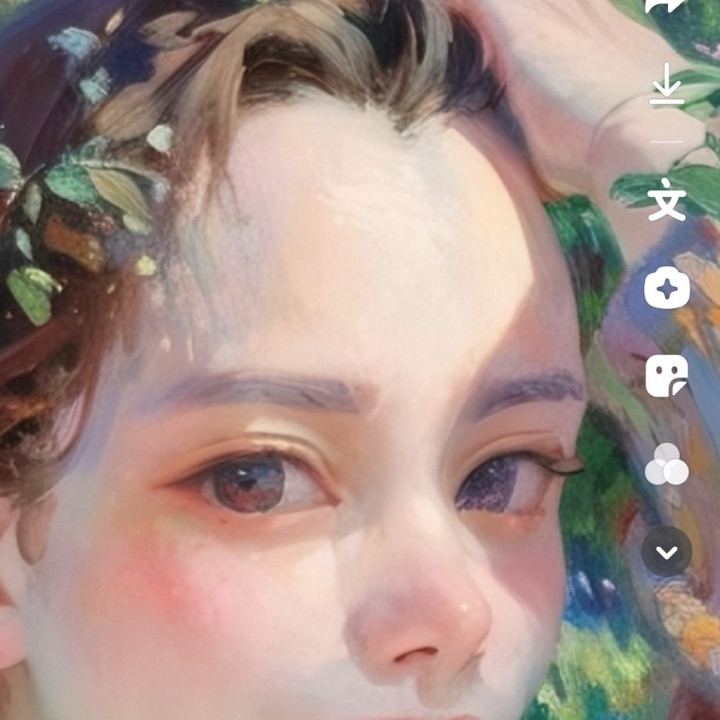Share this image

666,6
